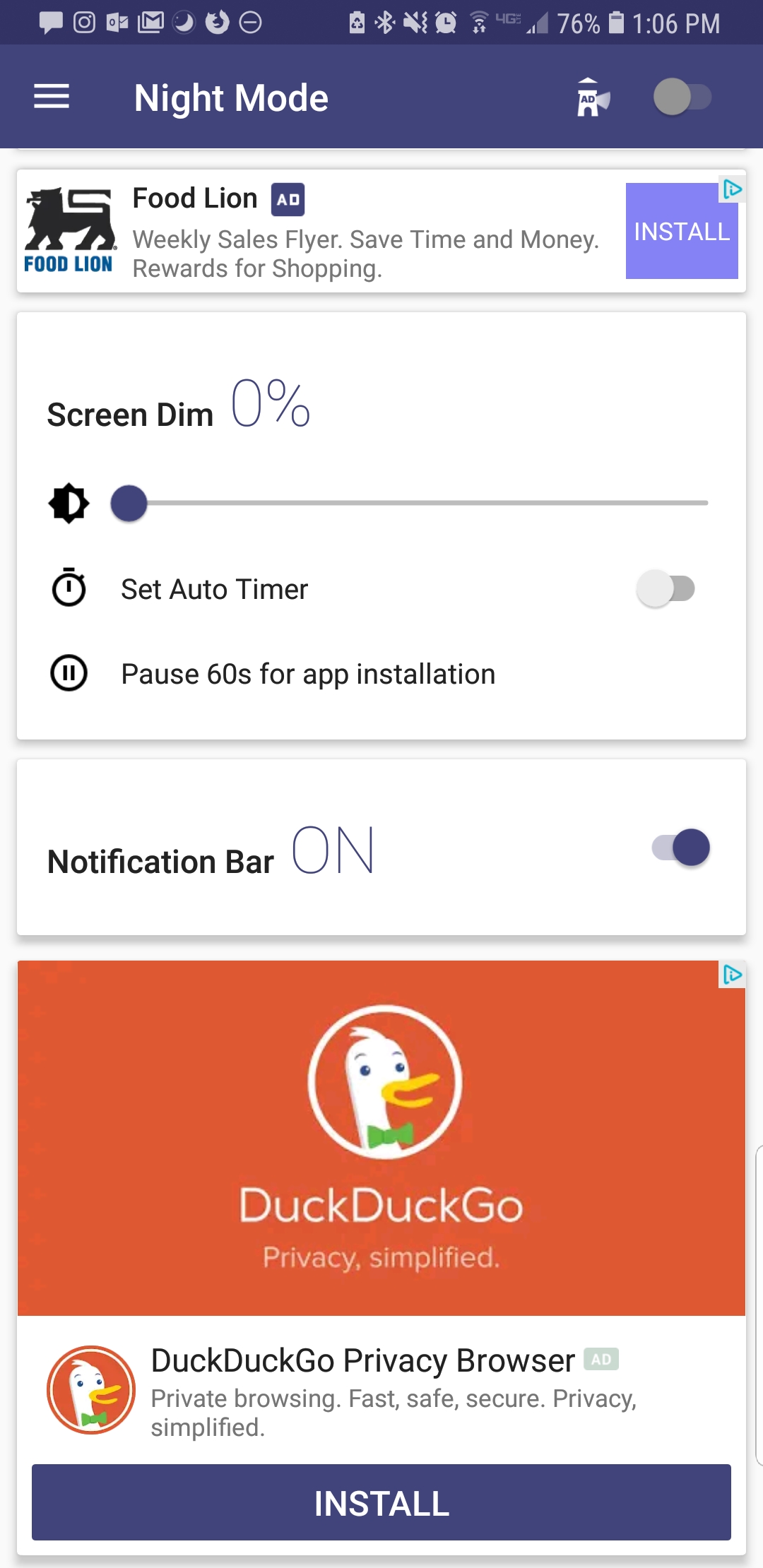Open the navigation drawer menu
Viewport: 763px width, 1568px height.
pyautogui.click(x=49, y=97)
